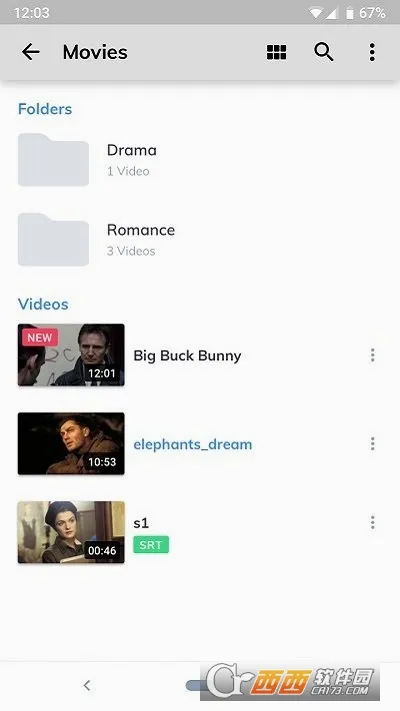Open the app bar overflow menu
The height and width of the screenshot is (711, 400).
click(372, 52)
